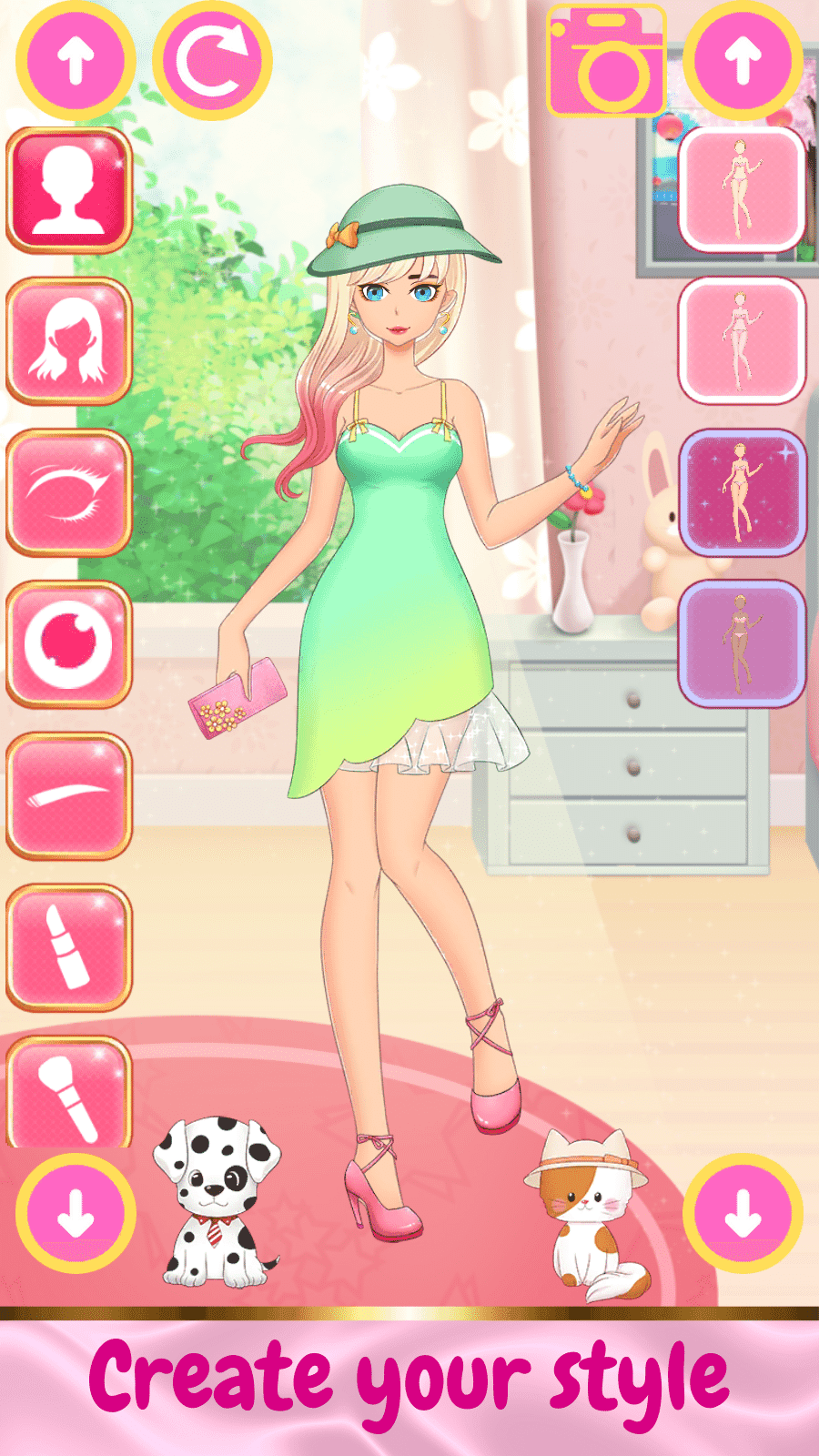Tap the down arrow next to the kitten
819x1456 pixels.
tap(743, 1213)
